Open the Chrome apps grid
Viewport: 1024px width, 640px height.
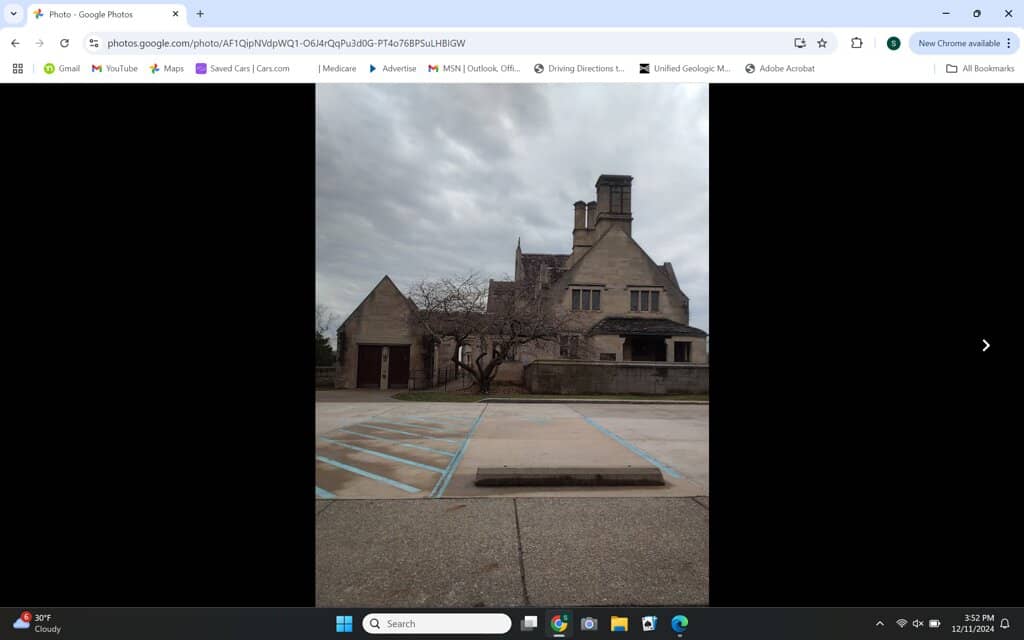(x=18, y=68)
